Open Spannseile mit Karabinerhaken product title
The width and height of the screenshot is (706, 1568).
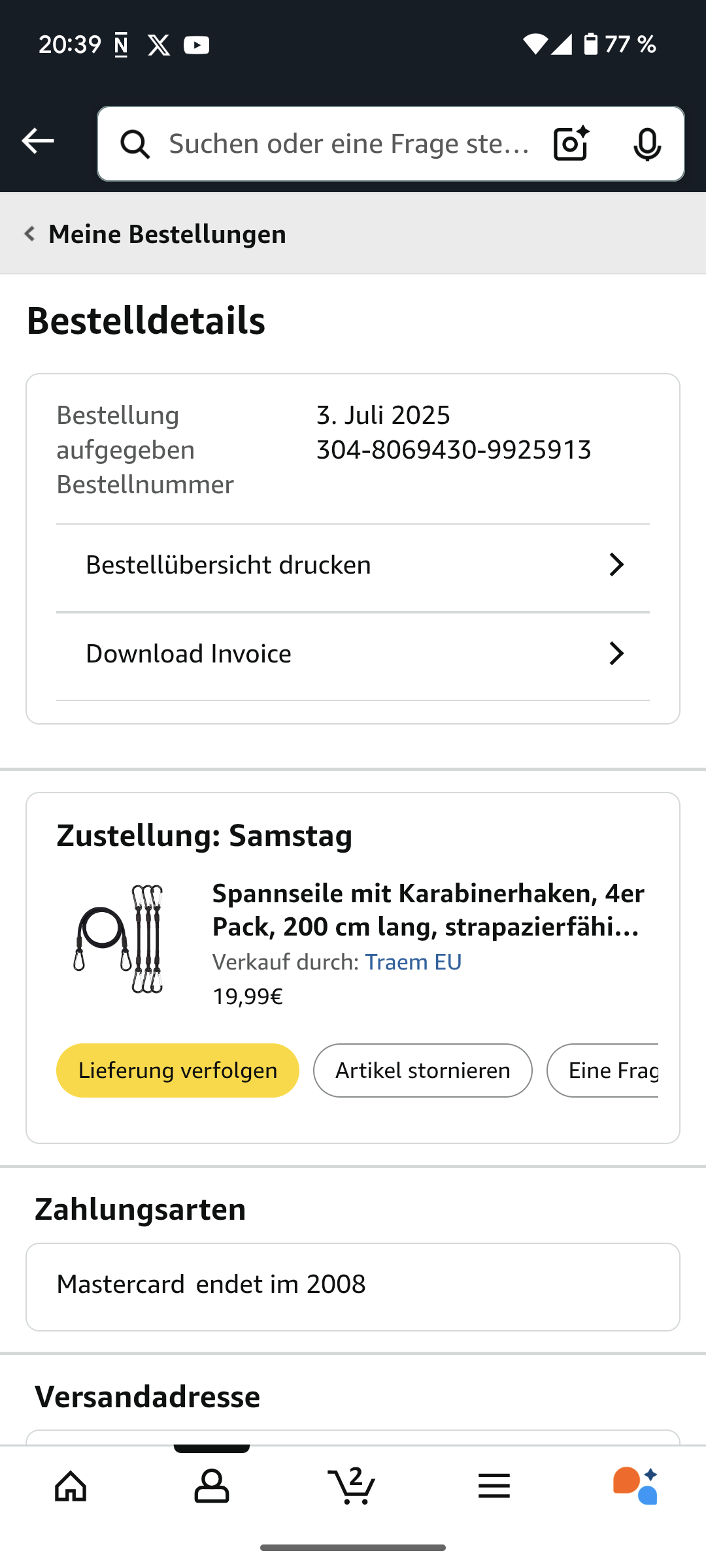(428, 909)
